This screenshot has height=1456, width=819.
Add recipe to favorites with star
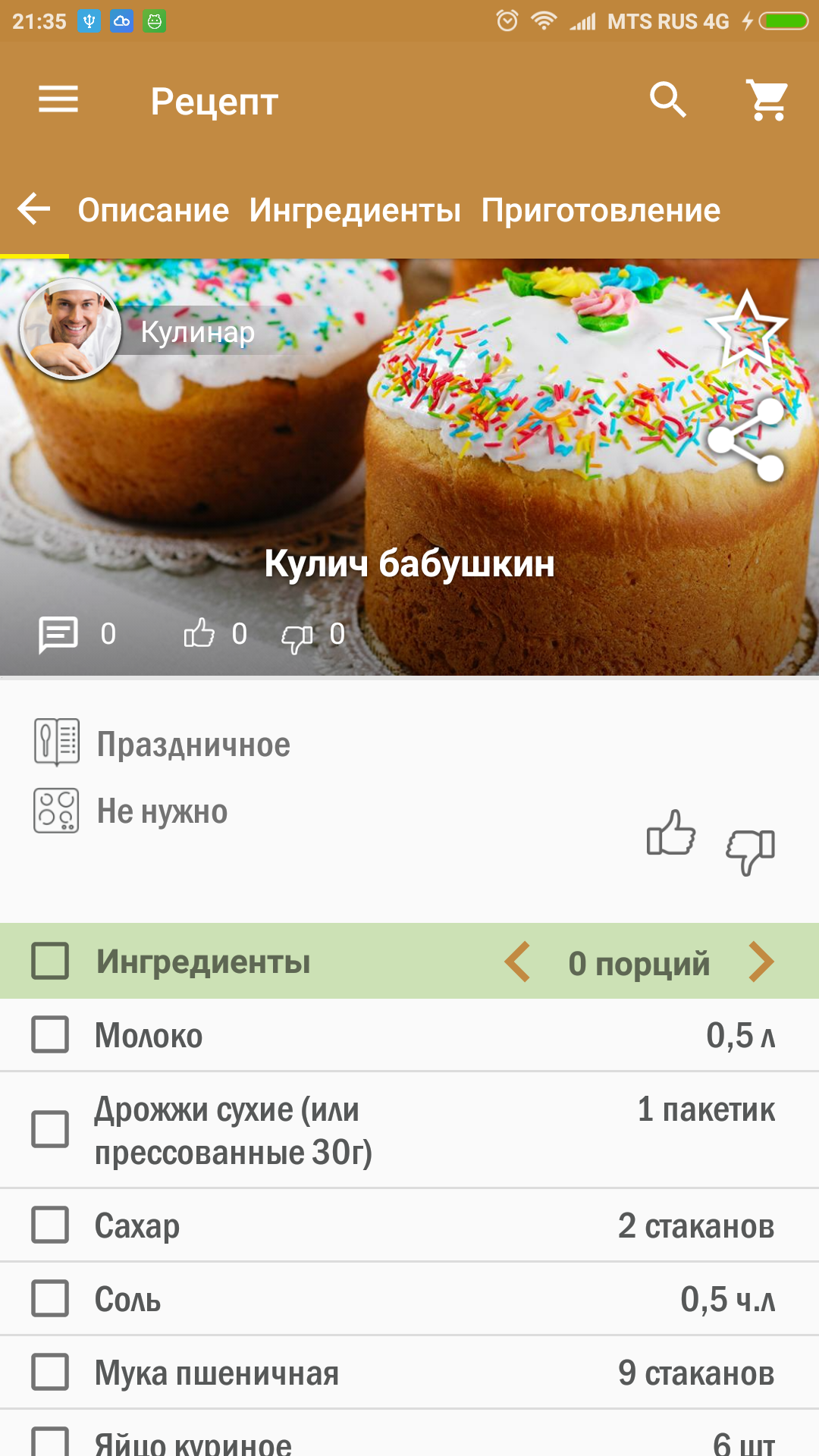[746, 328]
